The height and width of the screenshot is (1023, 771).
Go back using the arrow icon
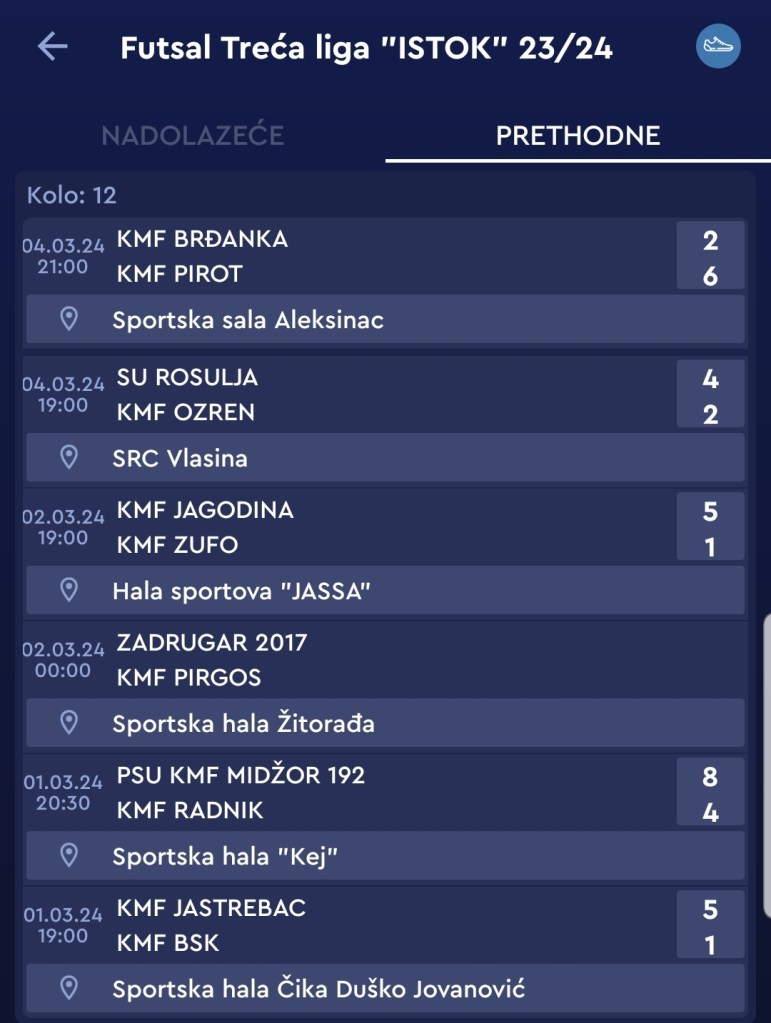(x=52, y=47)
